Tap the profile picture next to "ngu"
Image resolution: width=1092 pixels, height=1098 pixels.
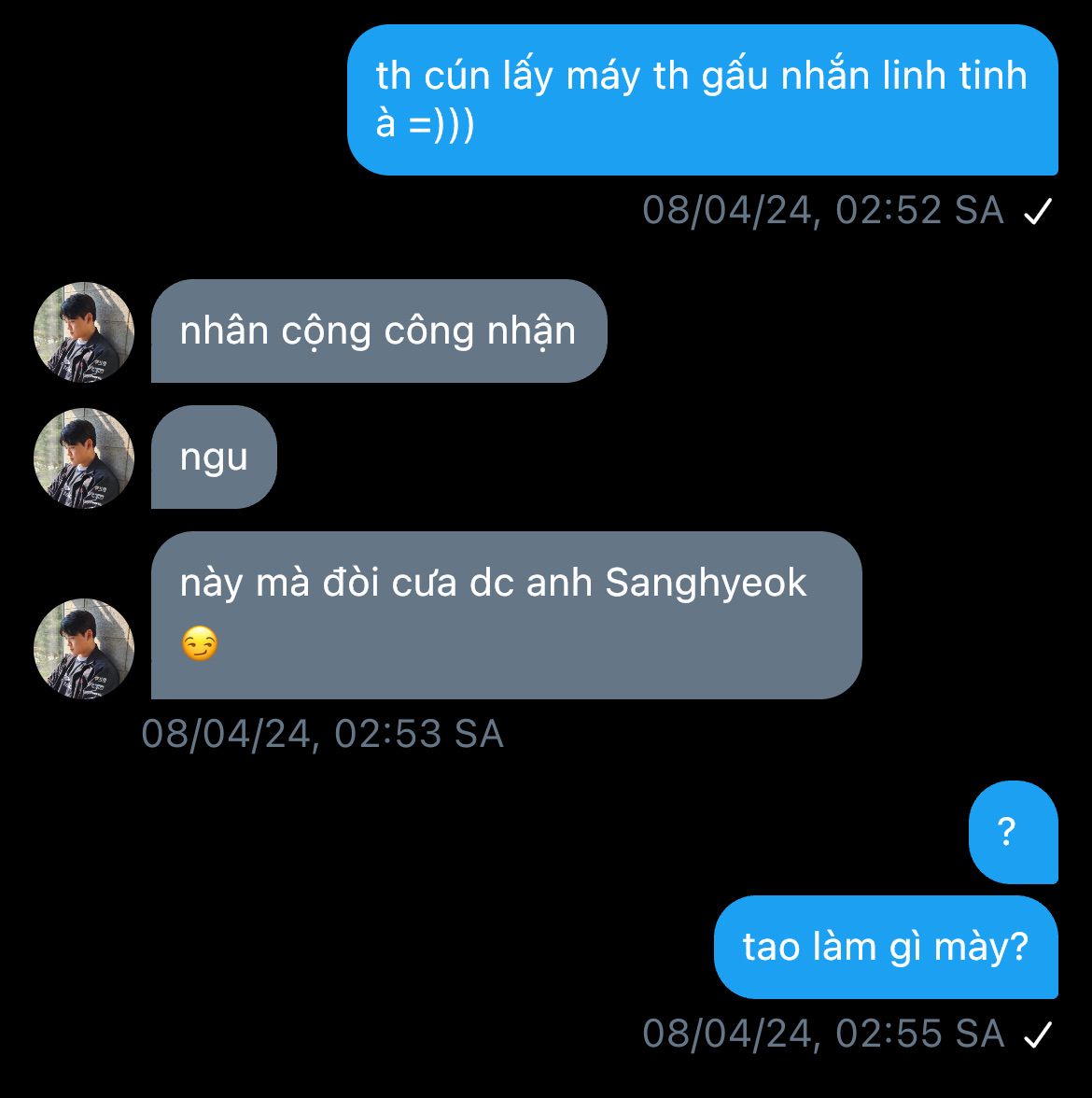[x=84, y=458]
